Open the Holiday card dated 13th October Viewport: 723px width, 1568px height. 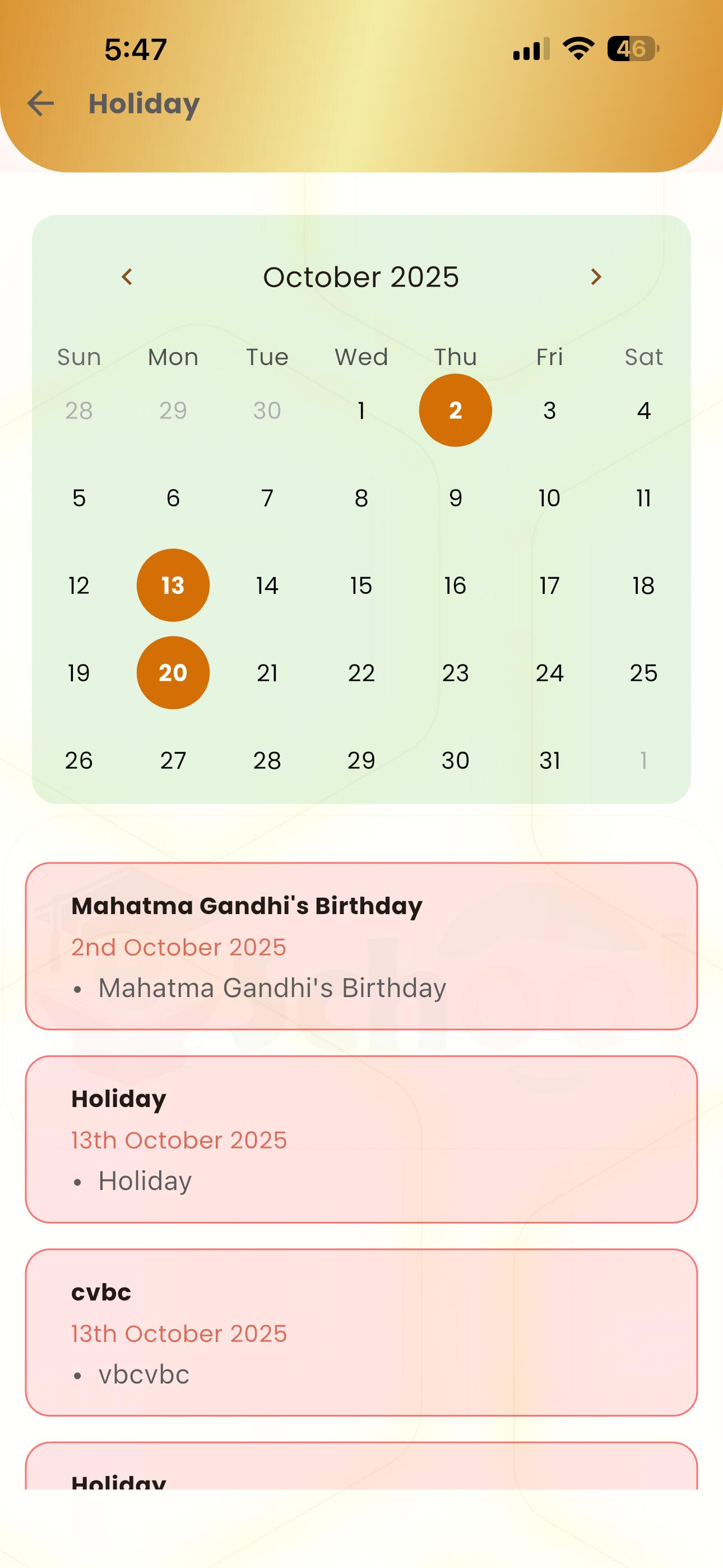(x=361, y=1139)
